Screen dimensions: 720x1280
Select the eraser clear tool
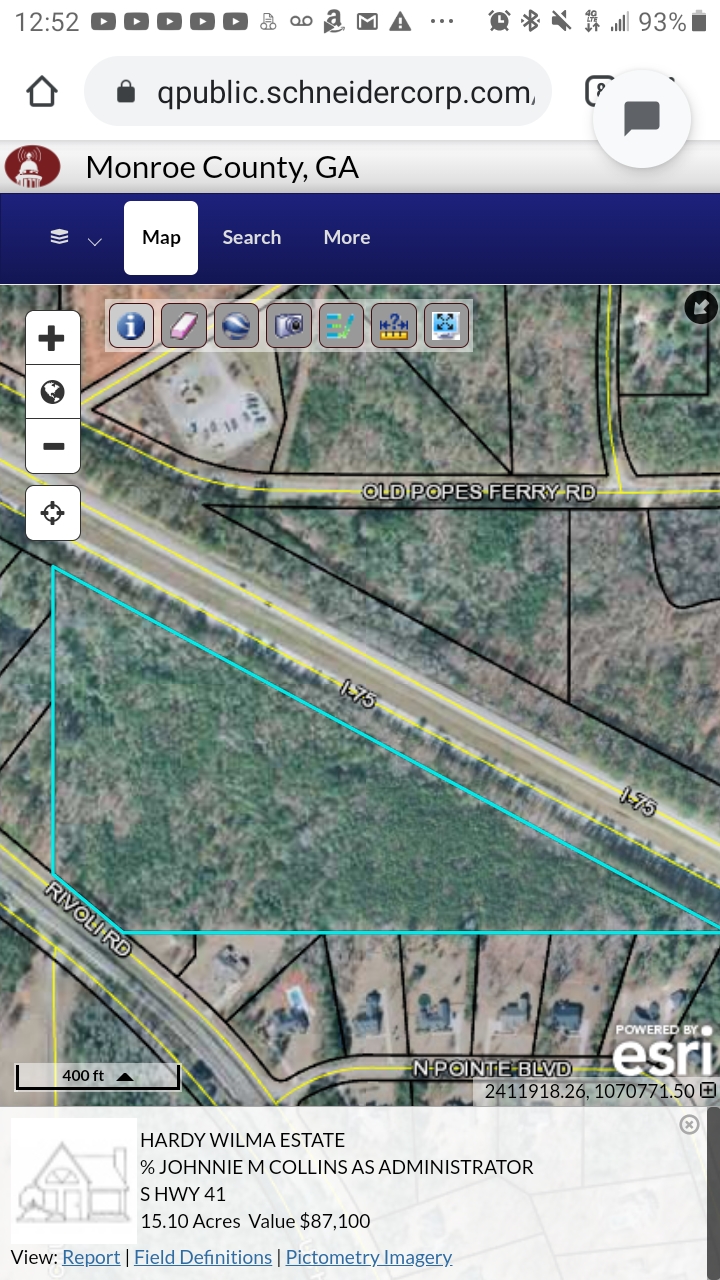point(183,325)
